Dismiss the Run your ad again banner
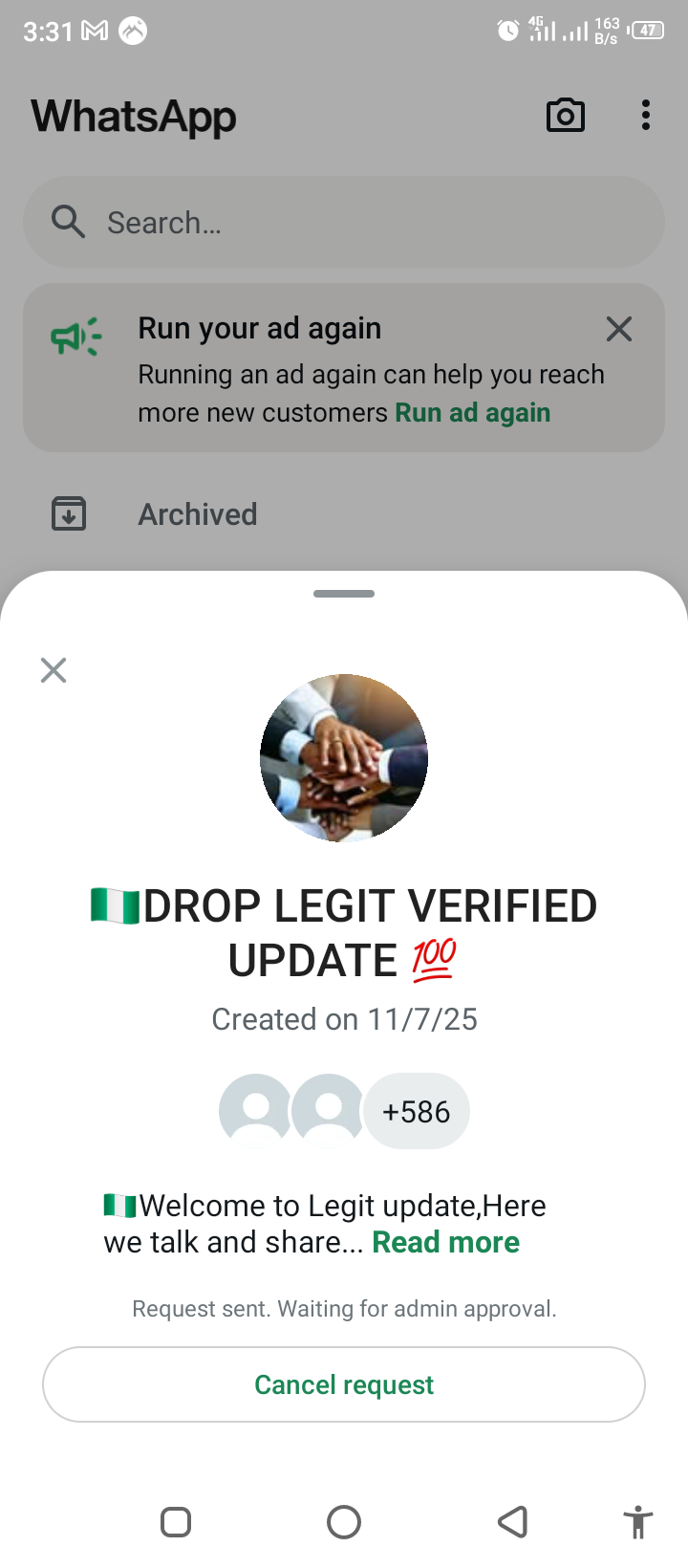The image size is (688, 1568). point(619,330)
